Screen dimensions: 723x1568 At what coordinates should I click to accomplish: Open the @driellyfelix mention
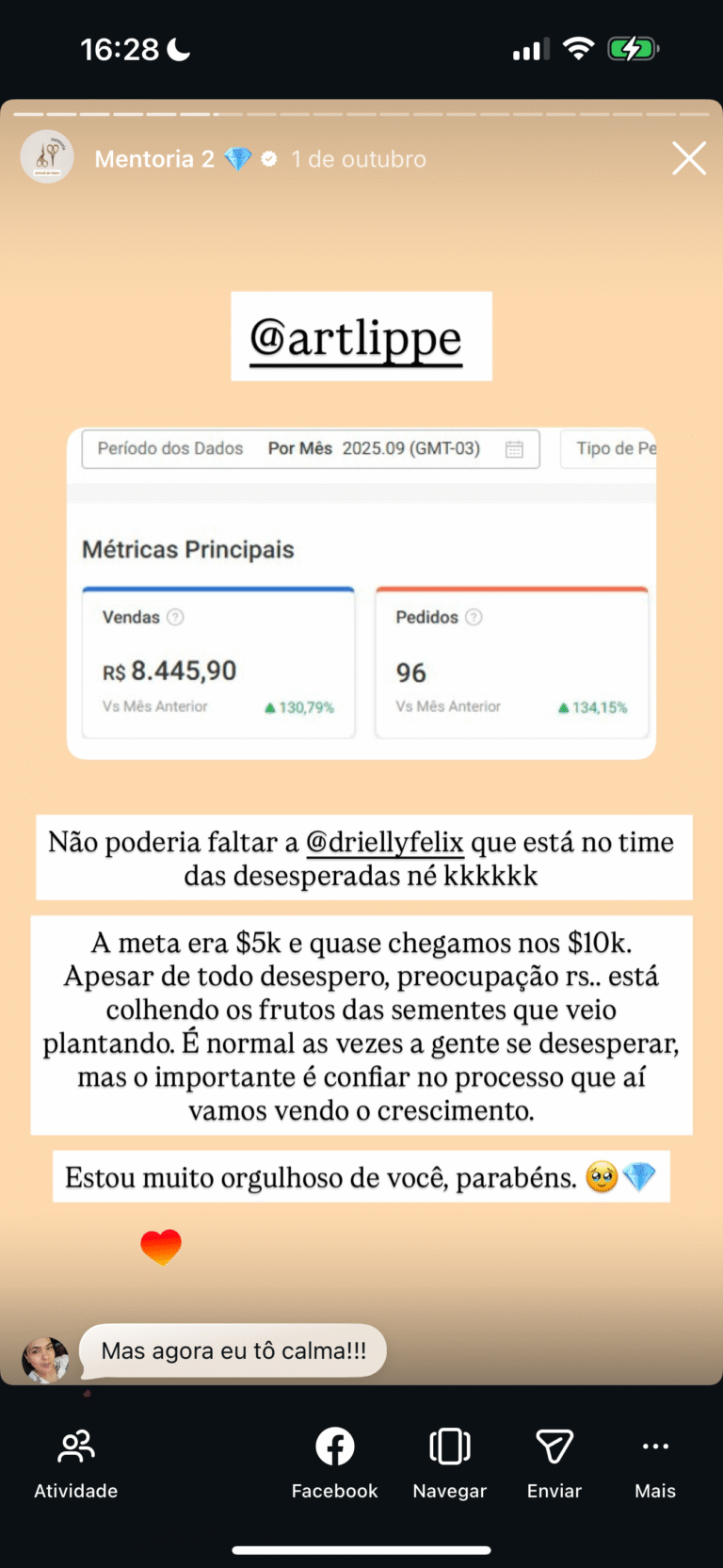(x=385, y=842)
